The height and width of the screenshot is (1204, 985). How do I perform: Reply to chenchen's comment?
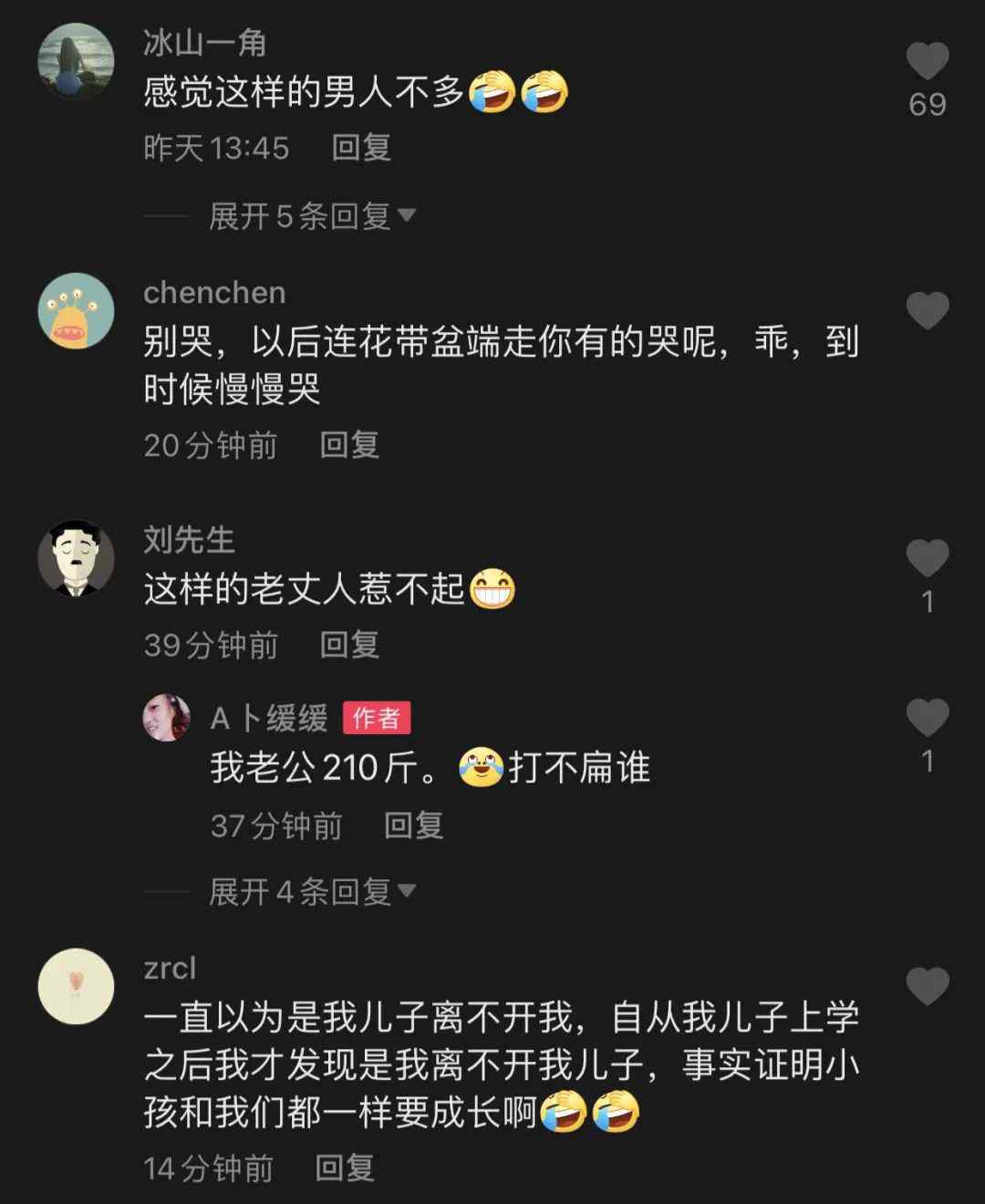(x=349, y=445)
